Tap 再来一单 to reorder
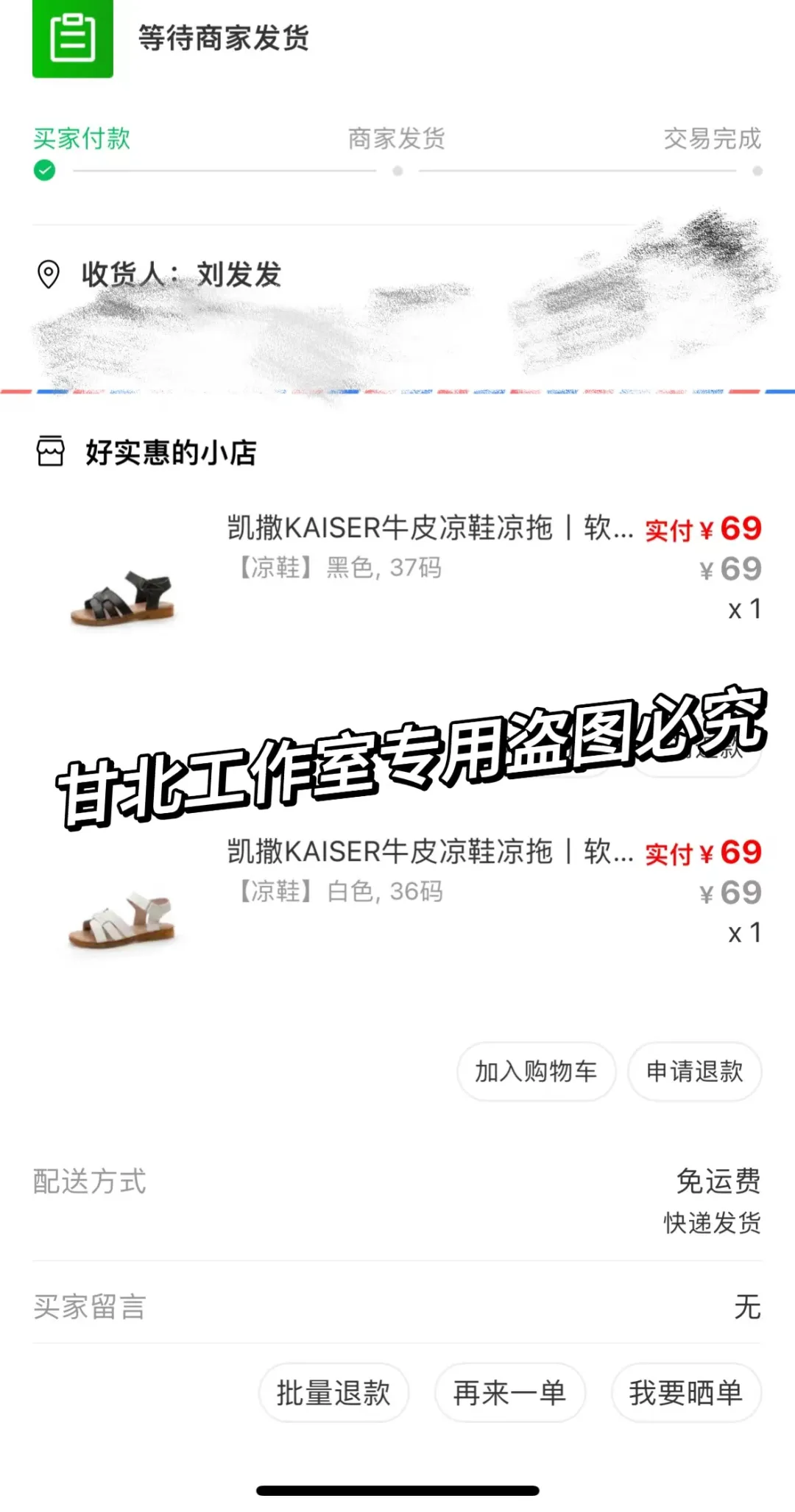Screen dimensions: 795x1512 [509, 1393]
